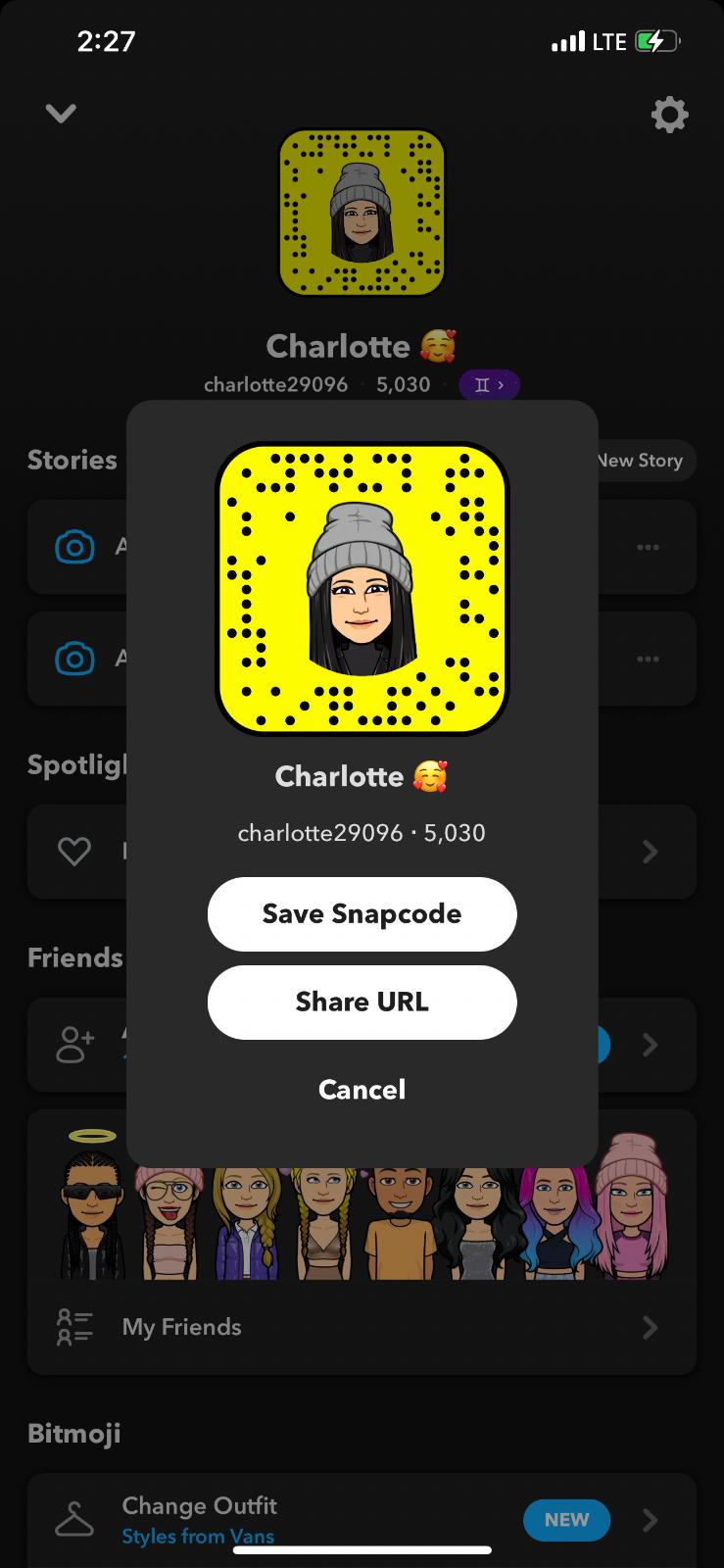Collapse profile with down chevron
The height and width of the screenshot is (1568, 724).
pyautogui.click(x=61, y=114)
